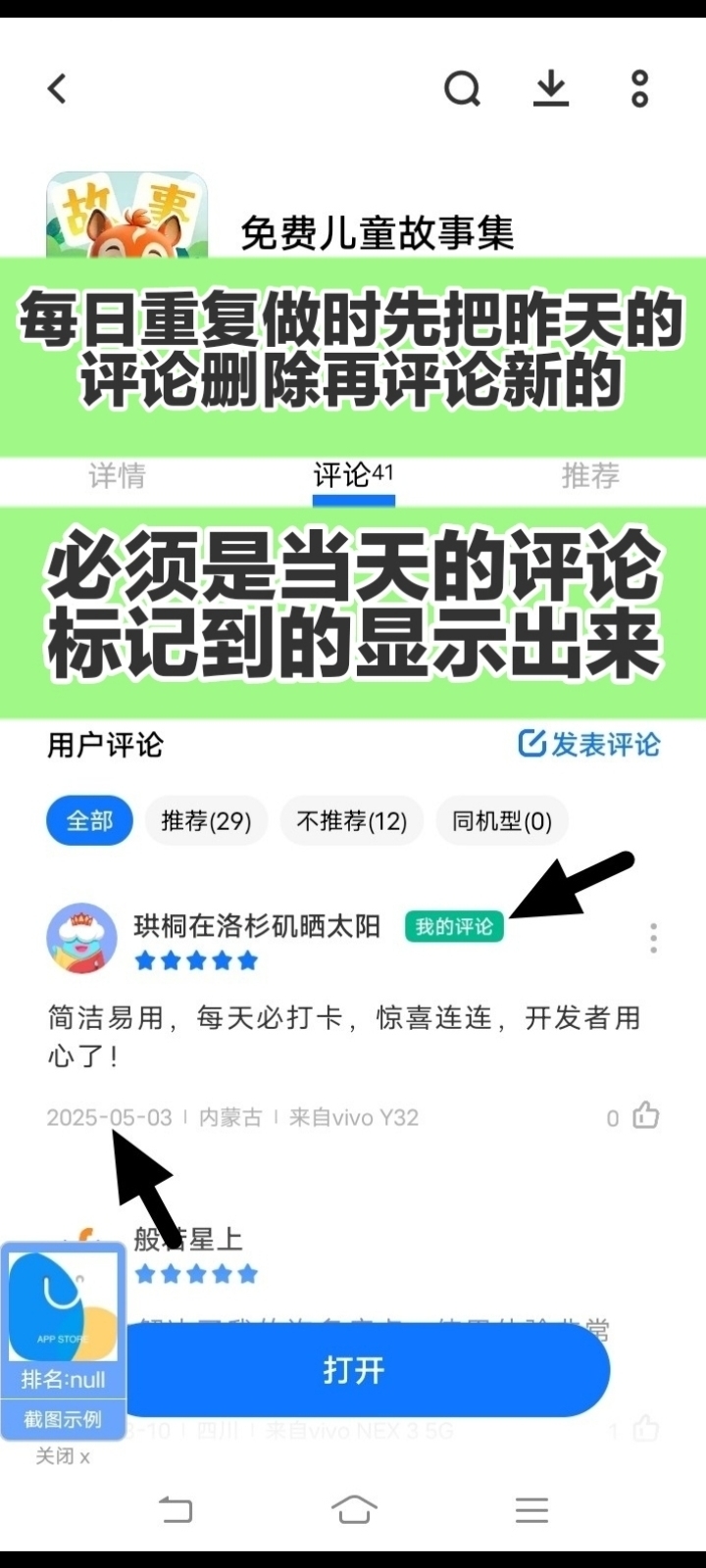This screenshot has height=1568, width=706.
Task: Open options menu on my review
Action: pyautogui.click(x=653, y=938)
